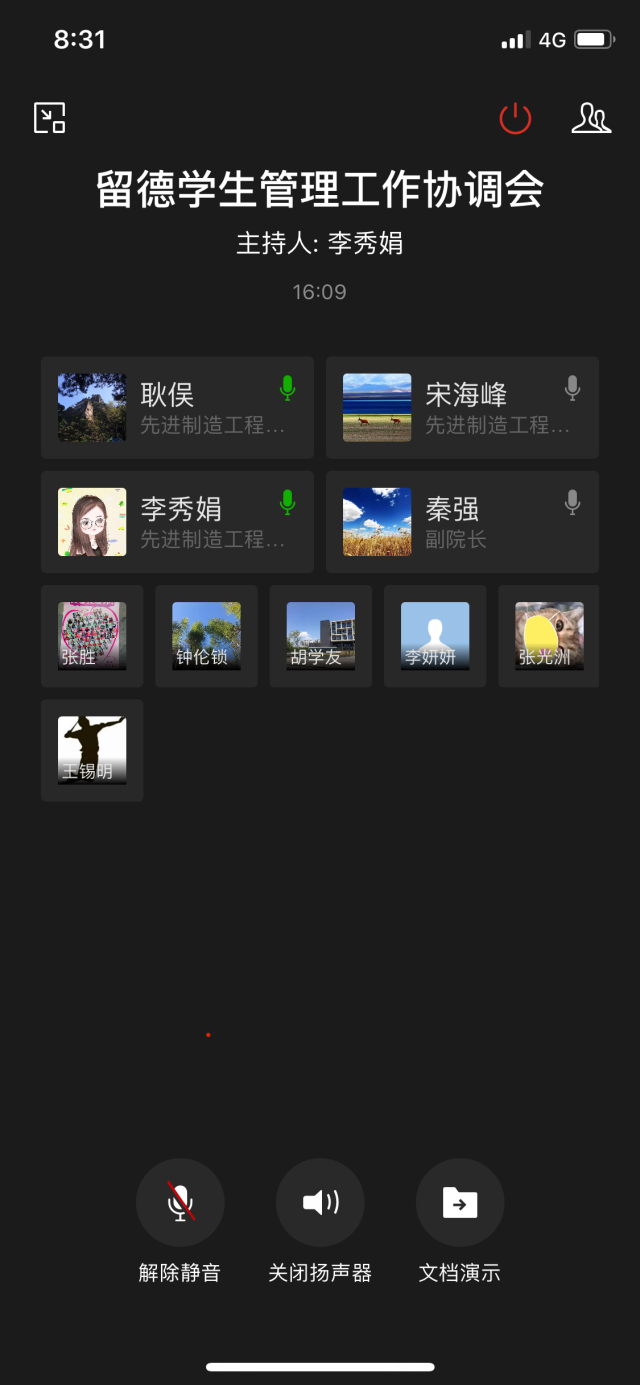Turn off speaker via 关闭扬声器
The height and width of the screenshot is (1385, 640).
[x=320, y=1202]
